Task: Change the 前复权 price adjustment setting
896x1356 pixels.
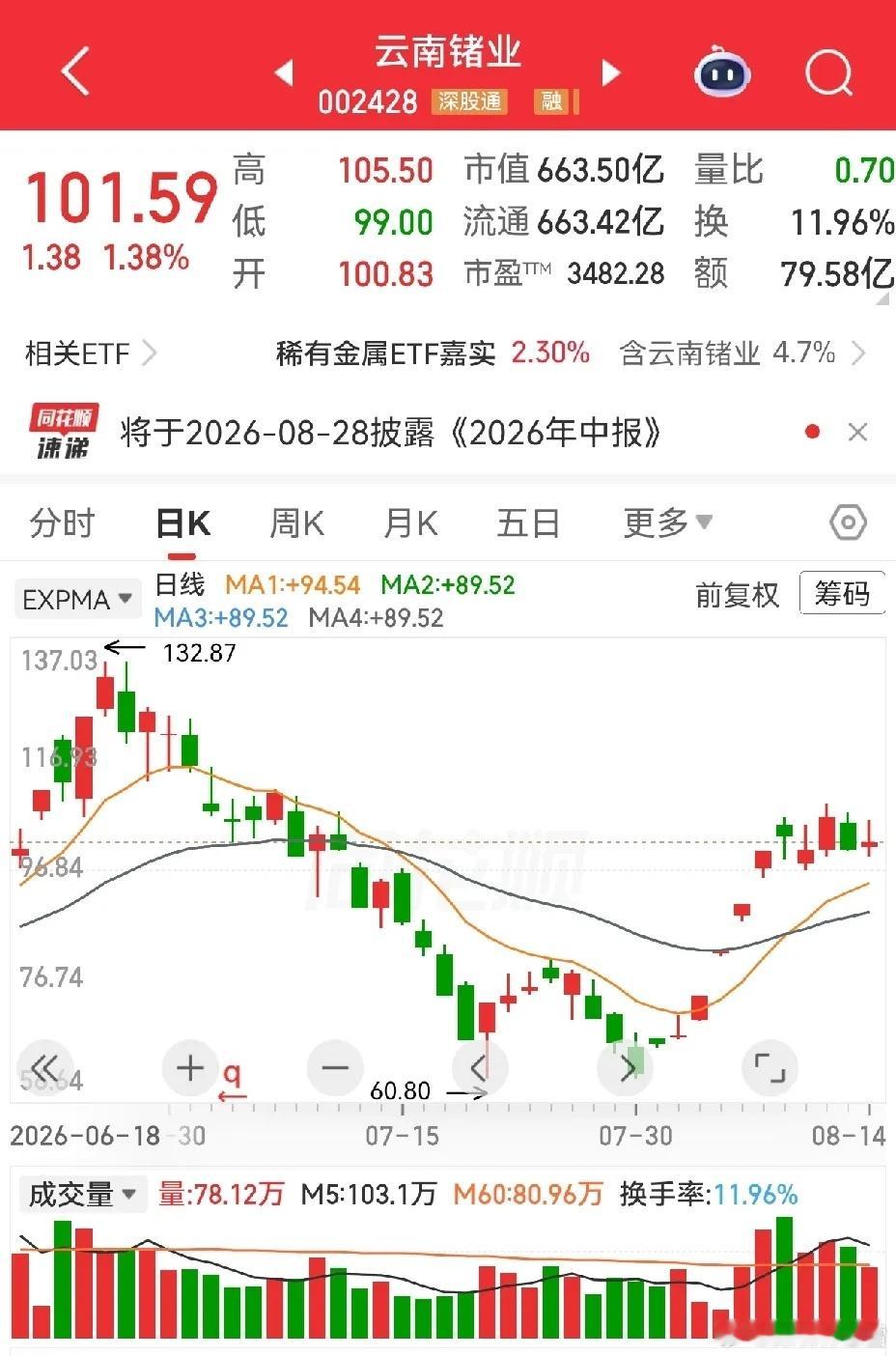Action: (737, 594)
